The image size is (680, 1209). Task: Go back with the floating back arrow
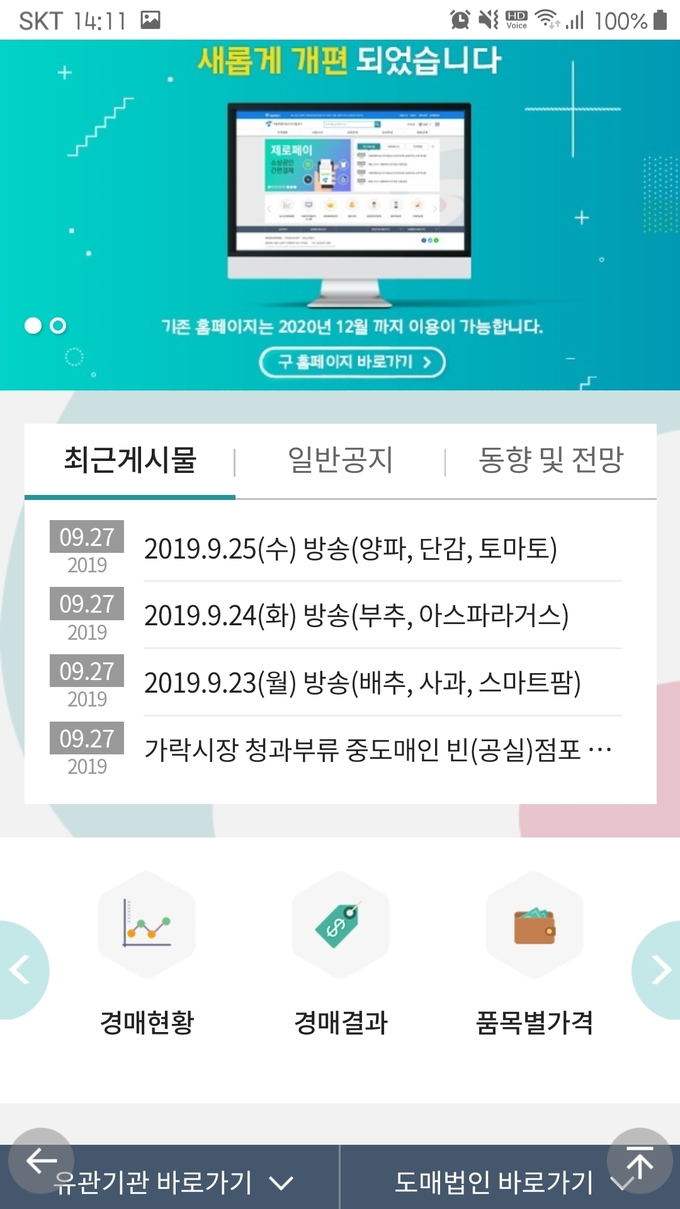click(x=41, y=1160)
